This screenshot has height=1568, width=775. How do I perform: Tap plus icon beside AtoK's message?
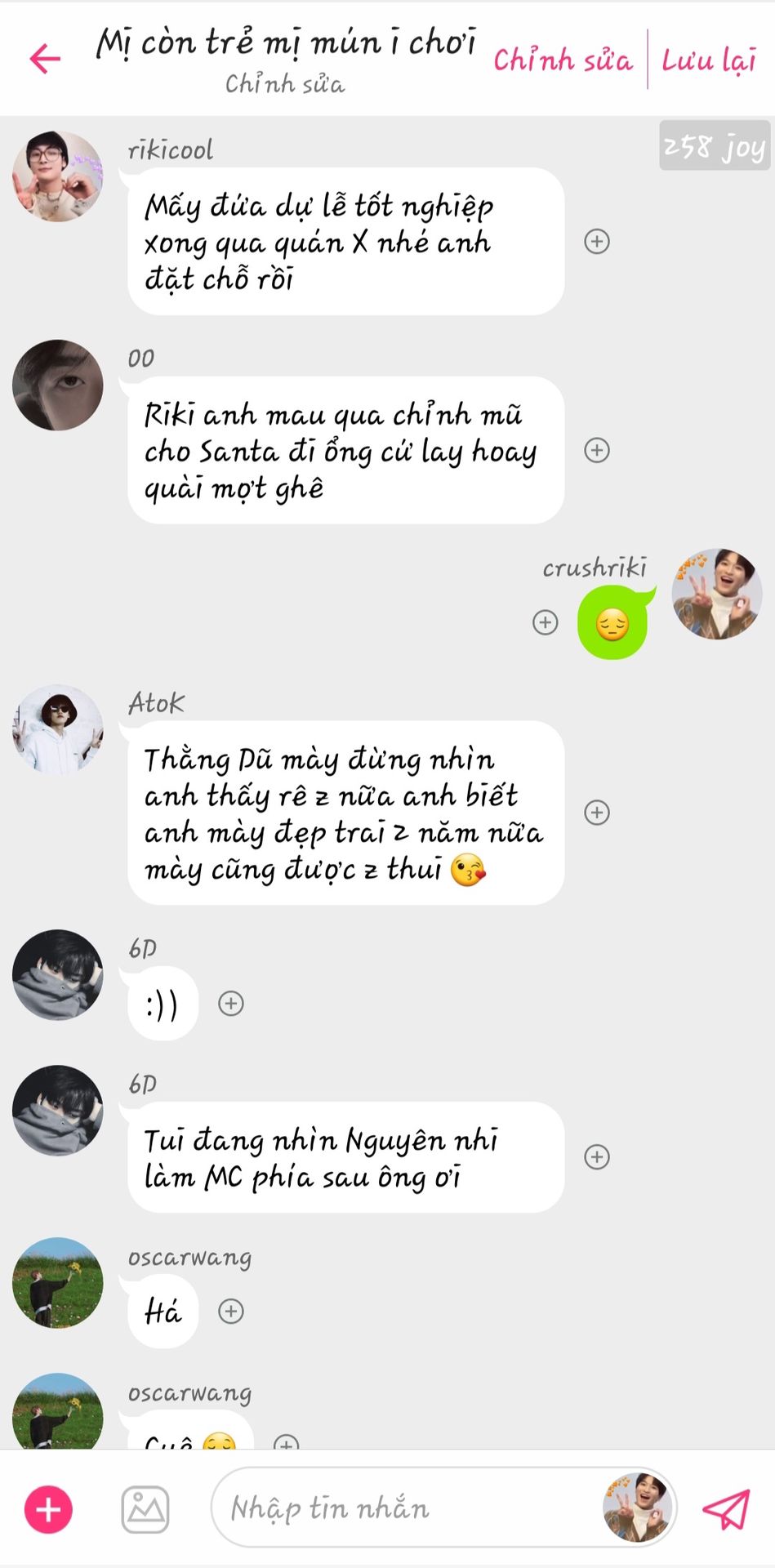tap(597, 813)
